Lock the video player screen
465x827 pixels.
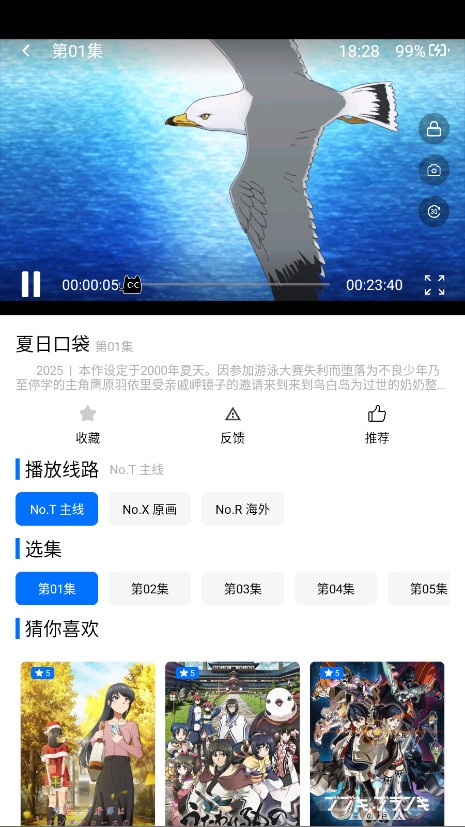pos(433,129)
